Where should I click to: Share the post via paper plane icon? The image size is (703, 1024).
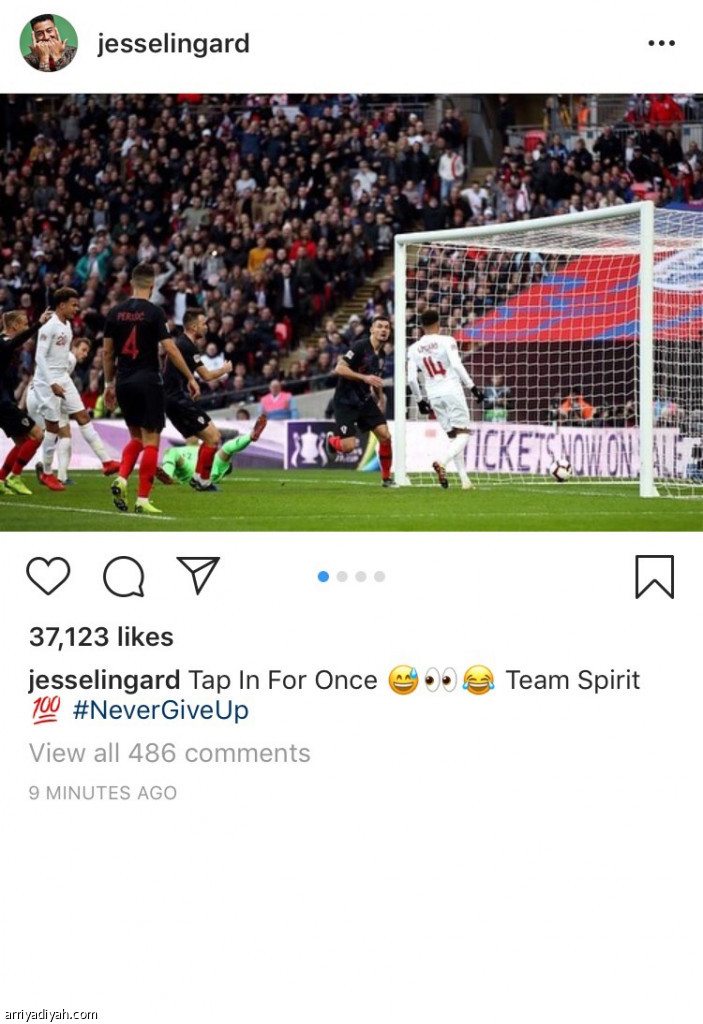(198, 575)
